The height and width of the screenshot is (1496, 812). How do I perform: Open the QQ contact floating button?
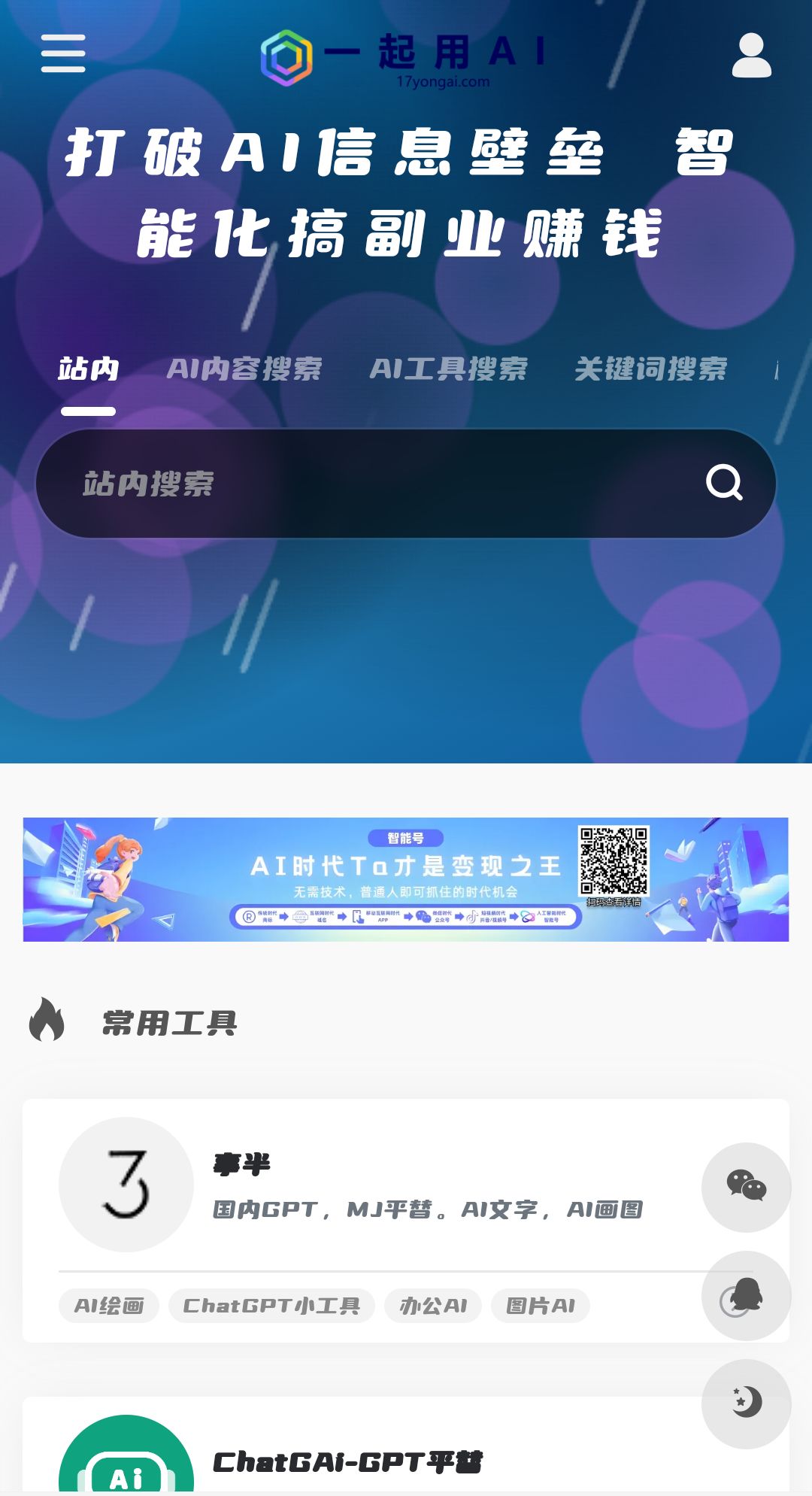point(746,1295)
